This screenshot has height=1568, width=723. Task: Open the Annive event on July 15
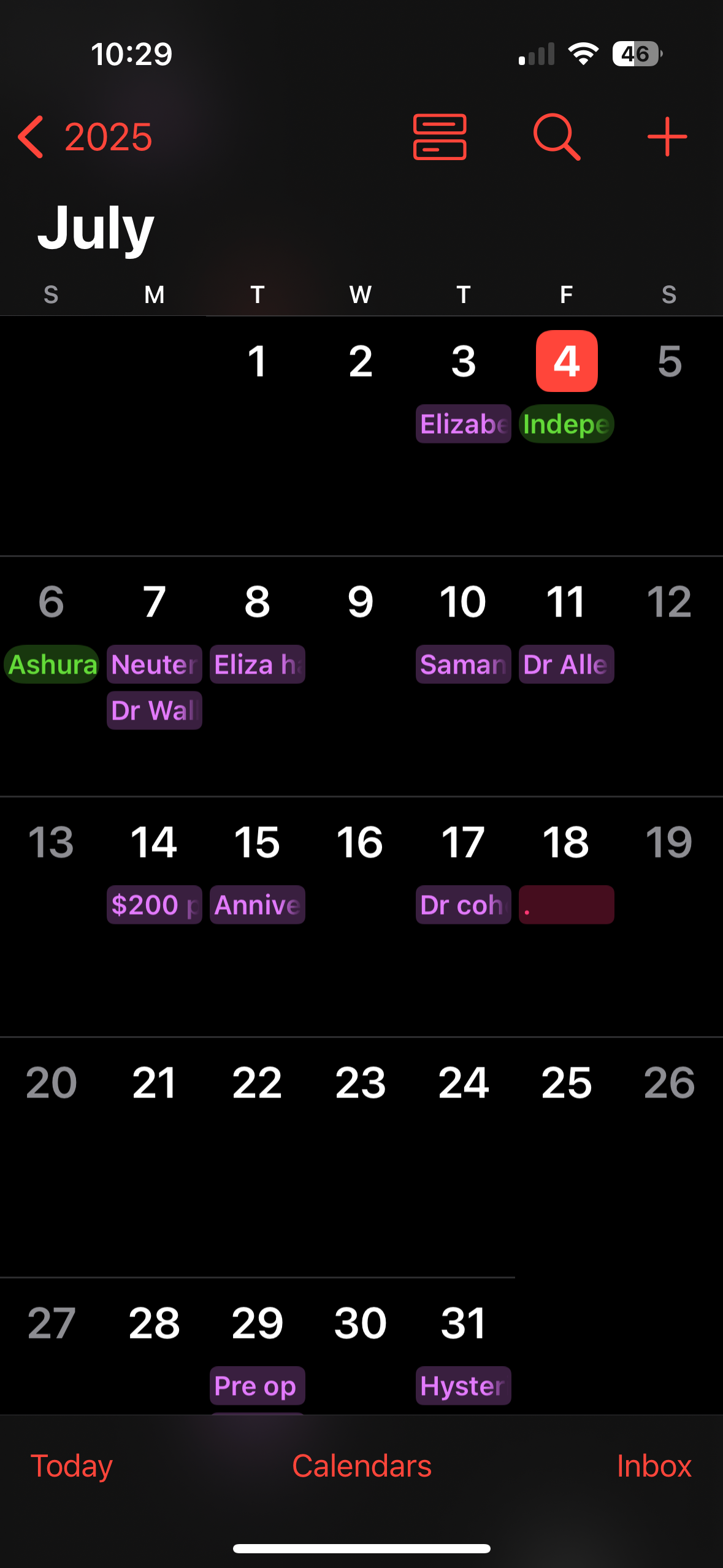257,905
